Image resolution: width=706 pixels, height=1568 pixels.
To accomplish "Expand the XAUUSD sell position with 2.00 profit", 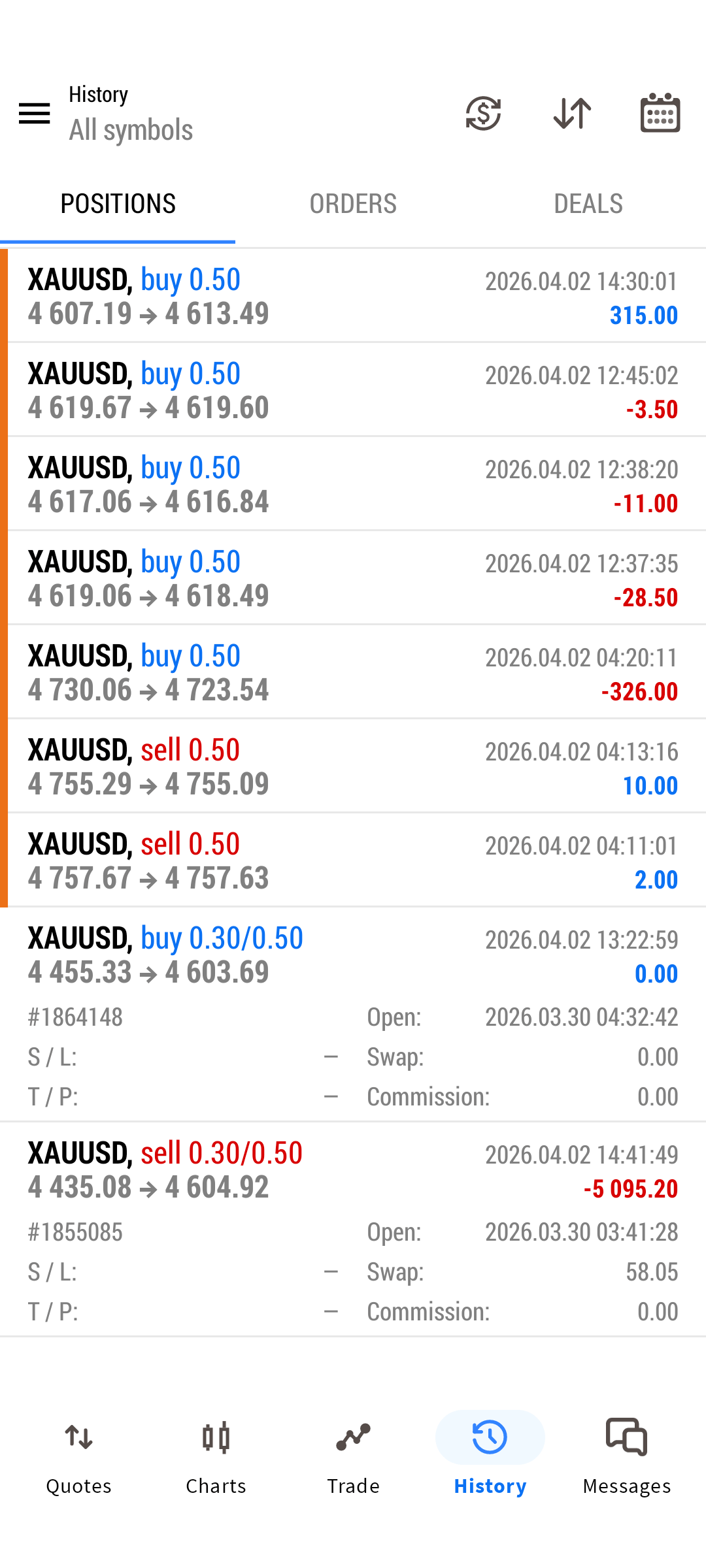I will [x=353, y=860].
